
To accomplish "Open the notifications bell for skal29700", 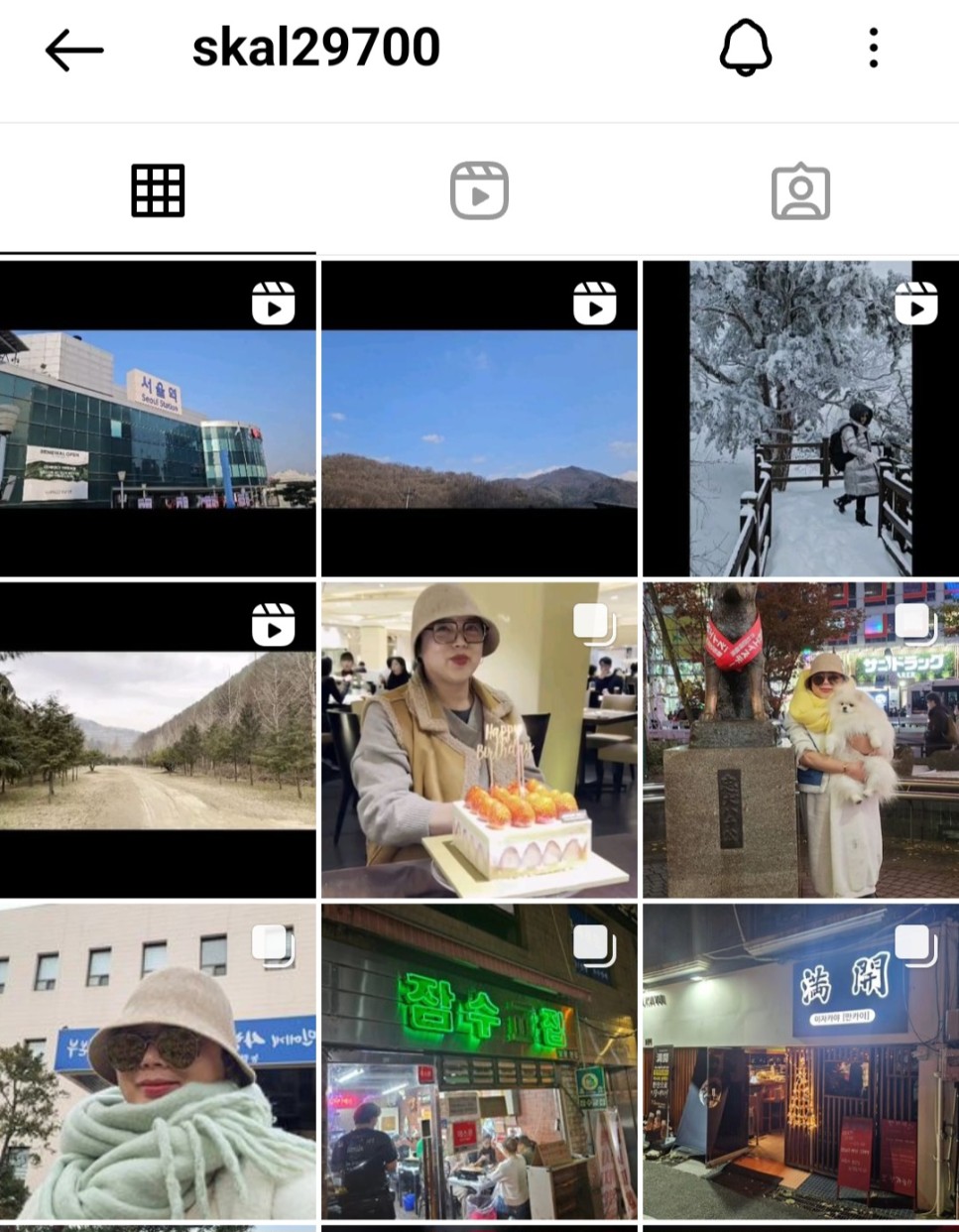I will click(745, 48).
